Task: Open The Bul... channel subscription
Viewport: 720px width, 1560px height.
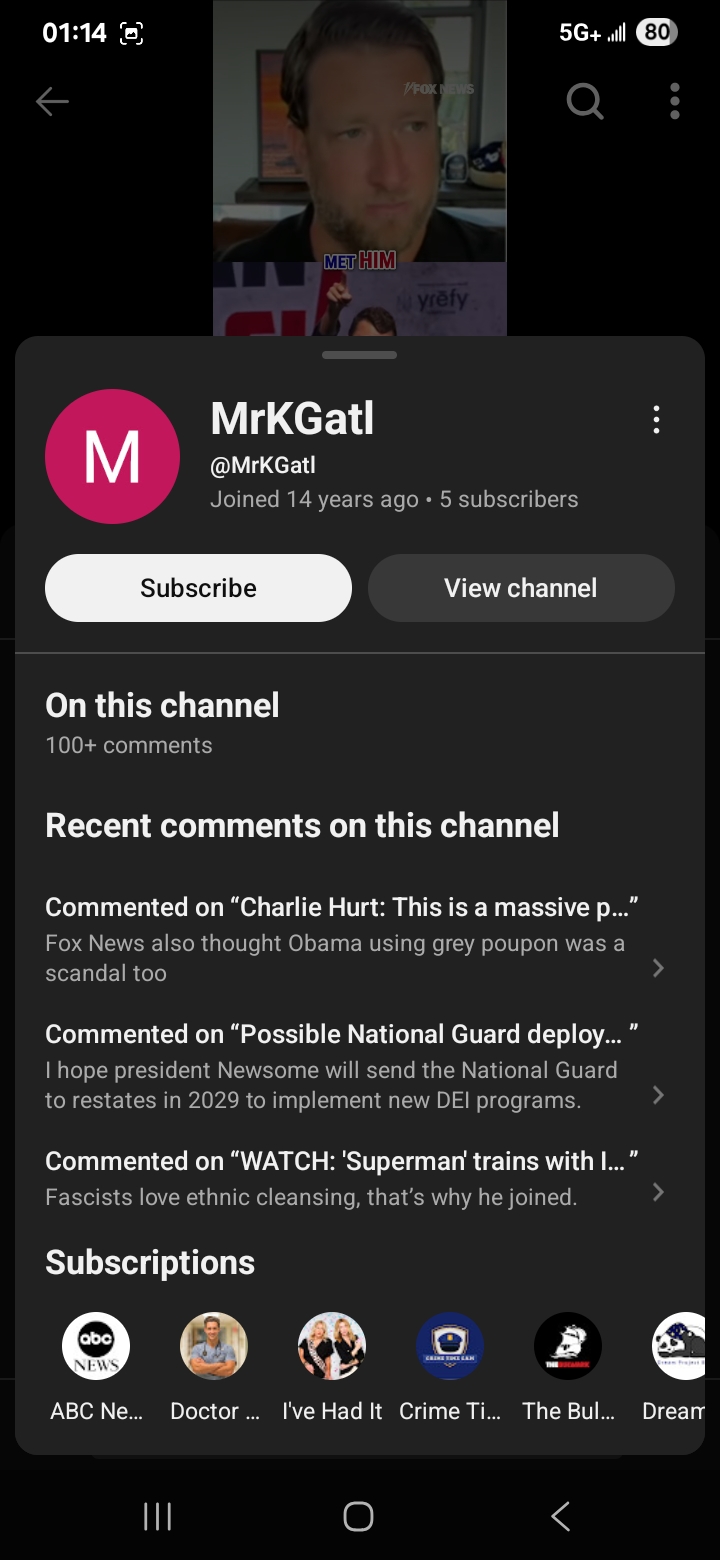Action: click(x=568, y=1367)
